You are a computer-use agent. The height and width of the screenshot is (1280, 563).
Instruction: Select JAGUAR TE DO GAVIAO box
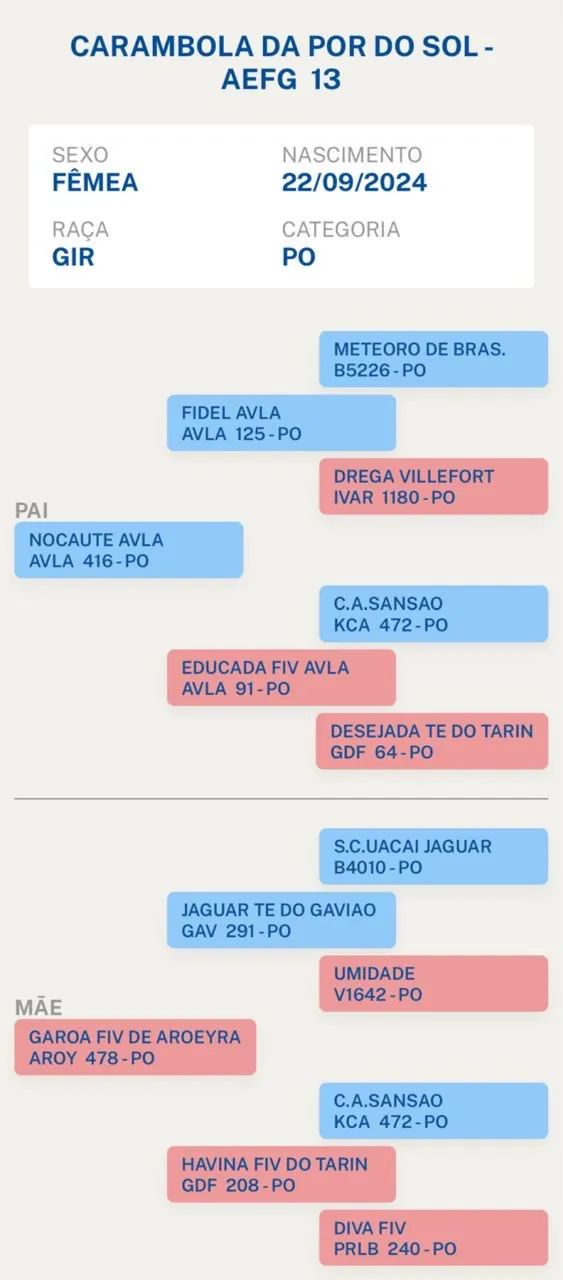(281, 920)
